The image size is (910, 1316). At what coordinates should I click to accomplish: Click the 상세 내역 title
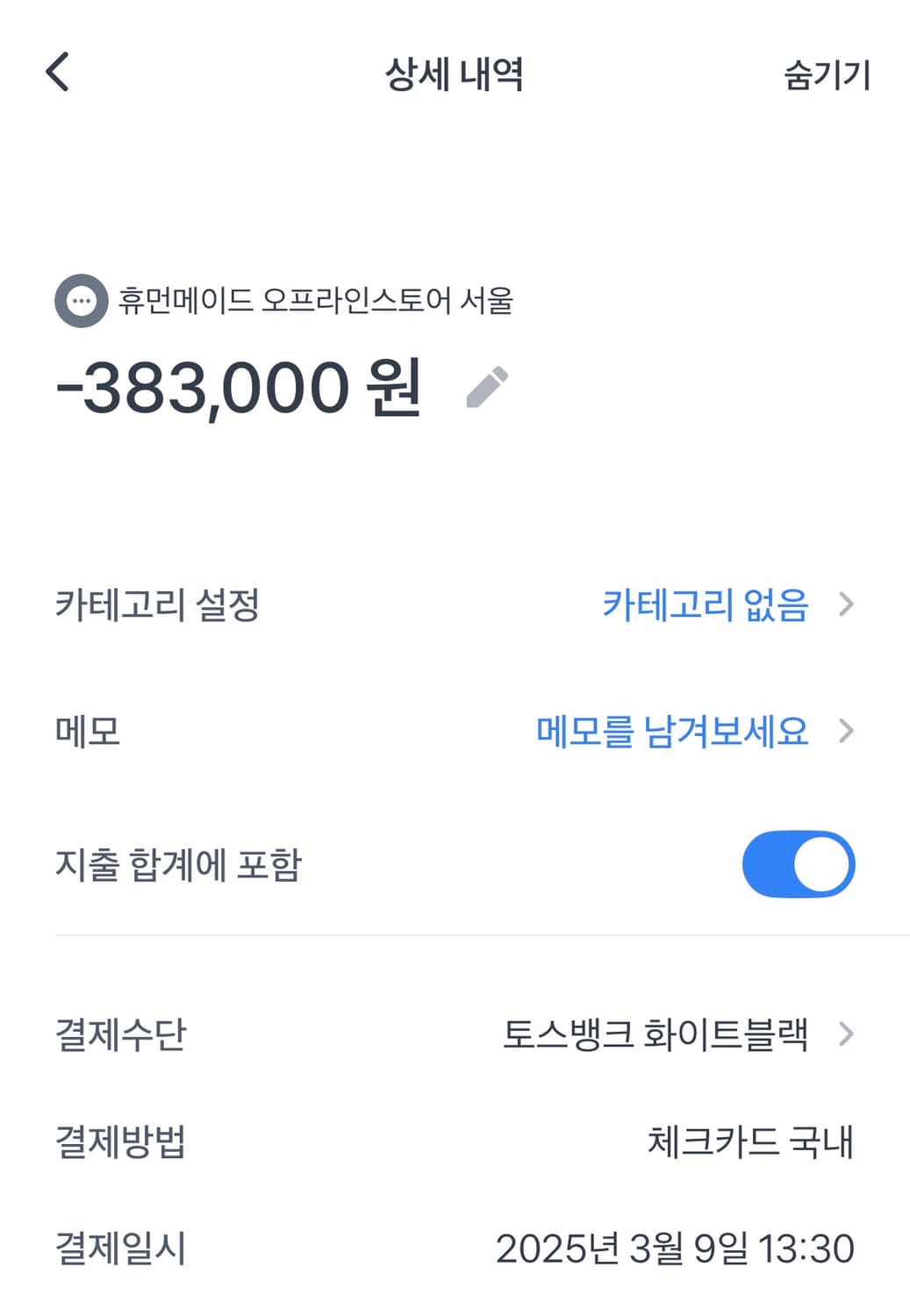455,75
